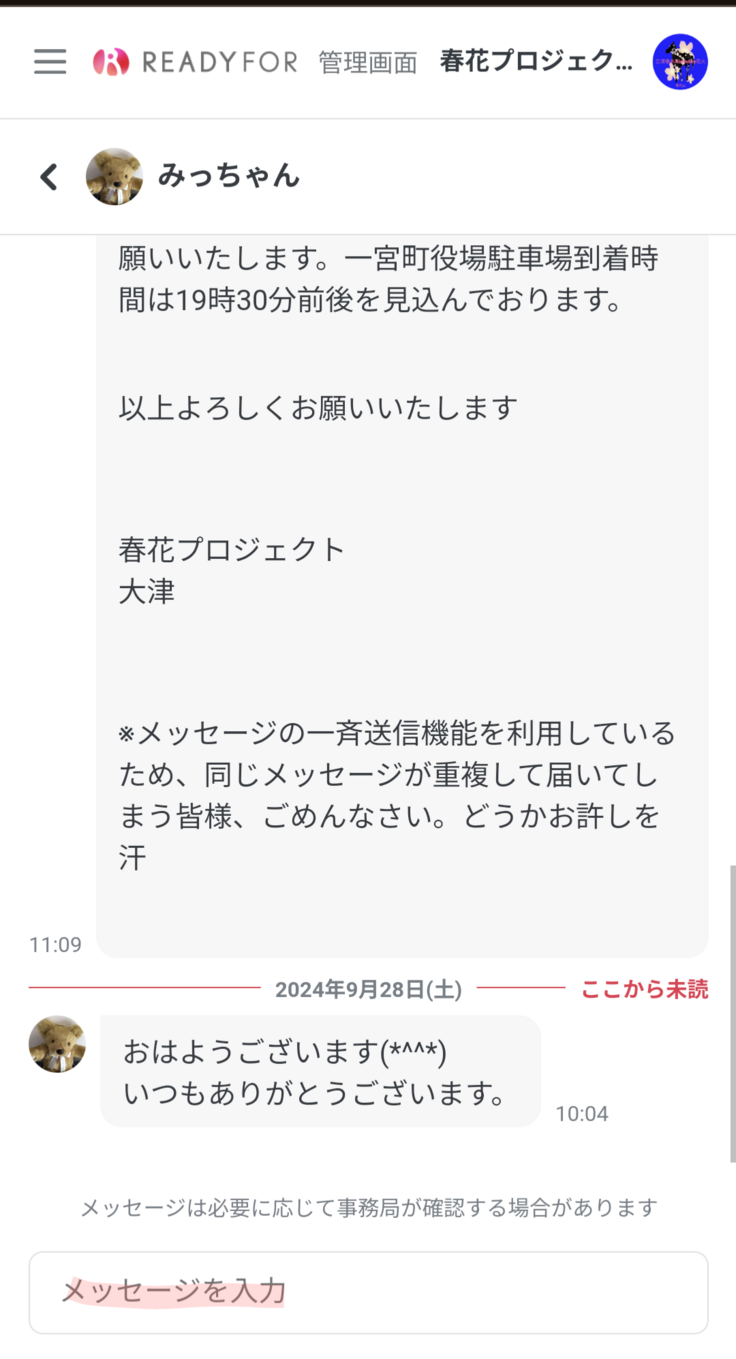Open the READYFOR home logo
The width and height of the screenshot is (736, 1359).
click(x=195, y=62)
